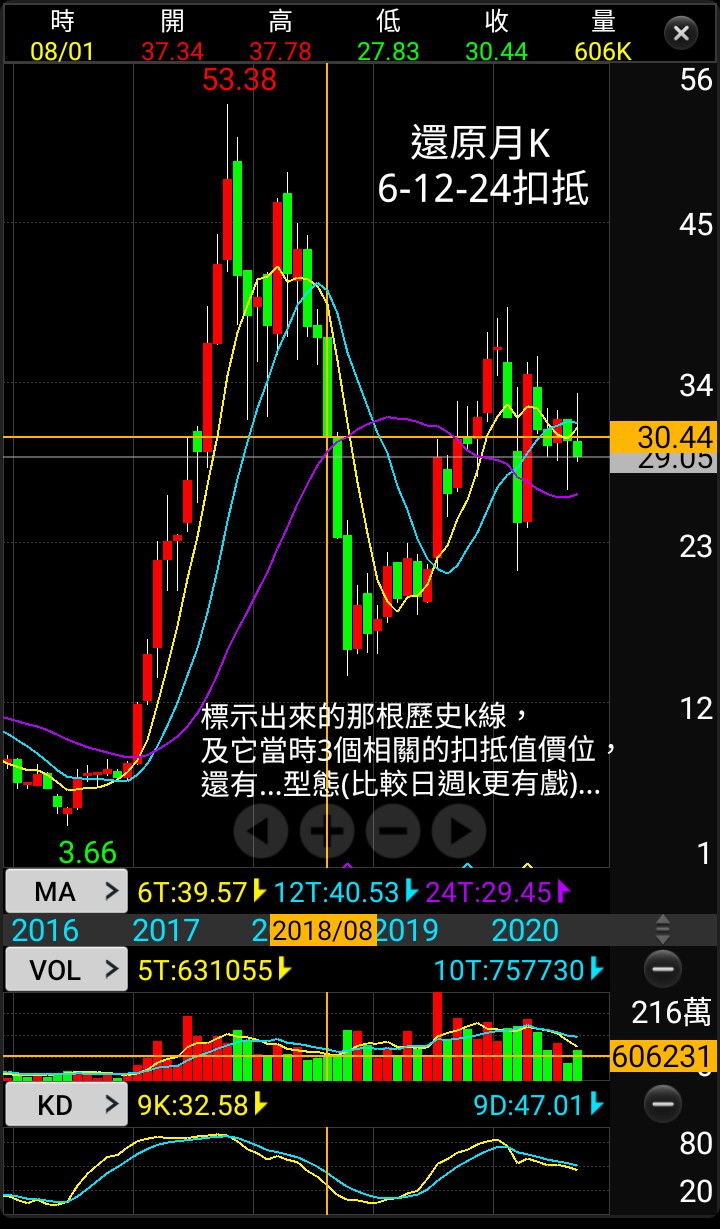This screenshot has height=1229, width=720.
Task: Zoom out the chart with minus
Action: [393, 830]
